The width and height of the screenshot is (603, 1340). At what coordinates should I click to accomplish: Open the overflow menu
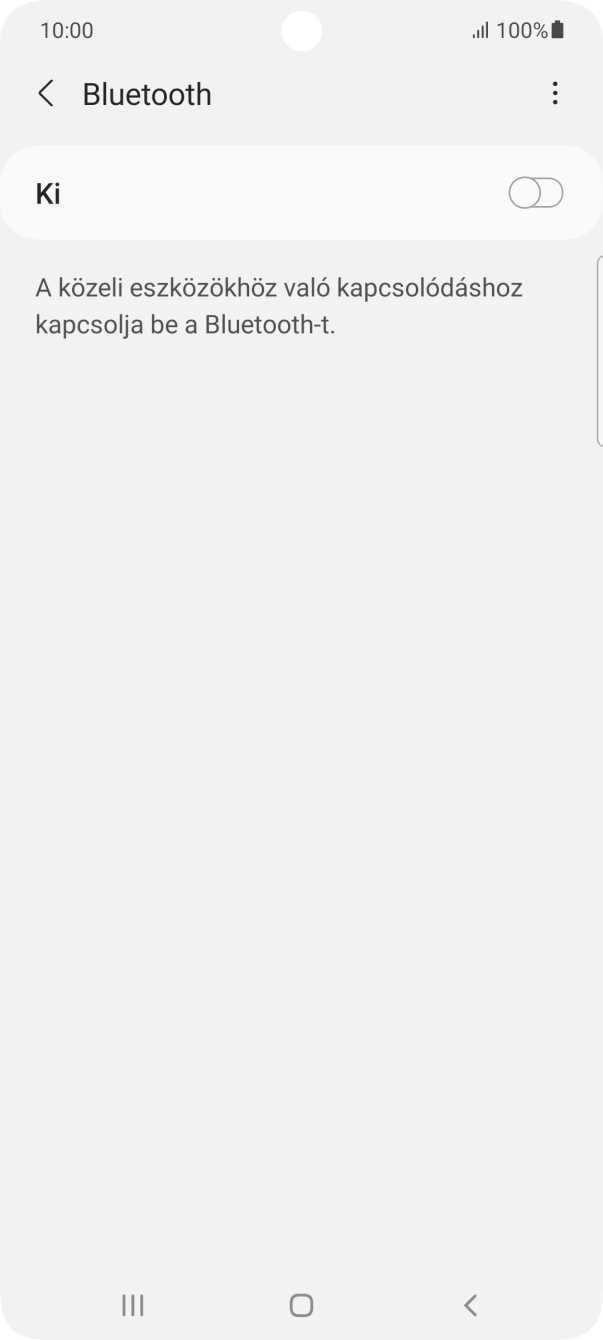pyautogui.click(x=555, y=94)
